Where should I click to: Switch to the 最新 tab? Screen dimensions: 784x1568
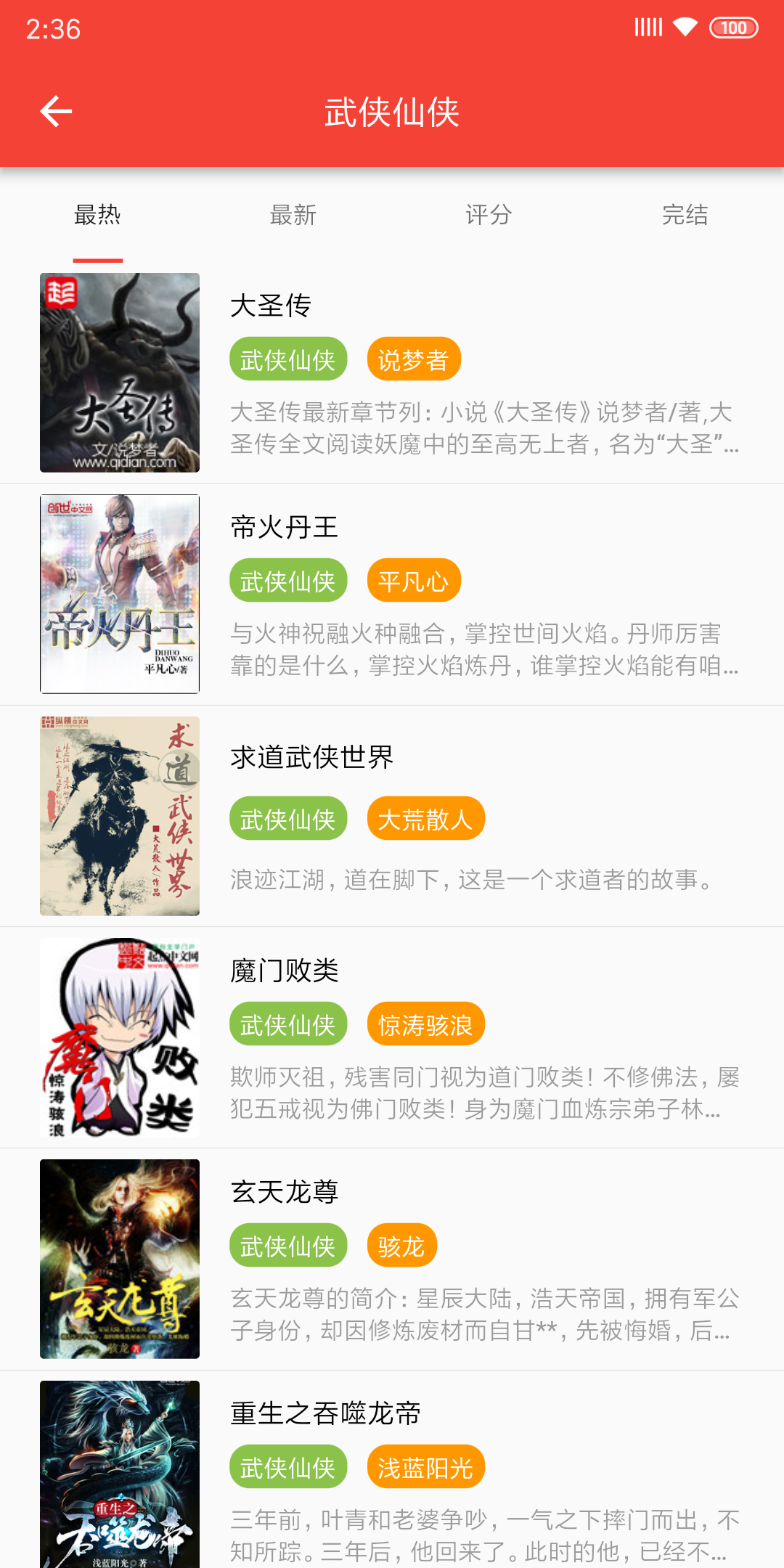(293, 215)
